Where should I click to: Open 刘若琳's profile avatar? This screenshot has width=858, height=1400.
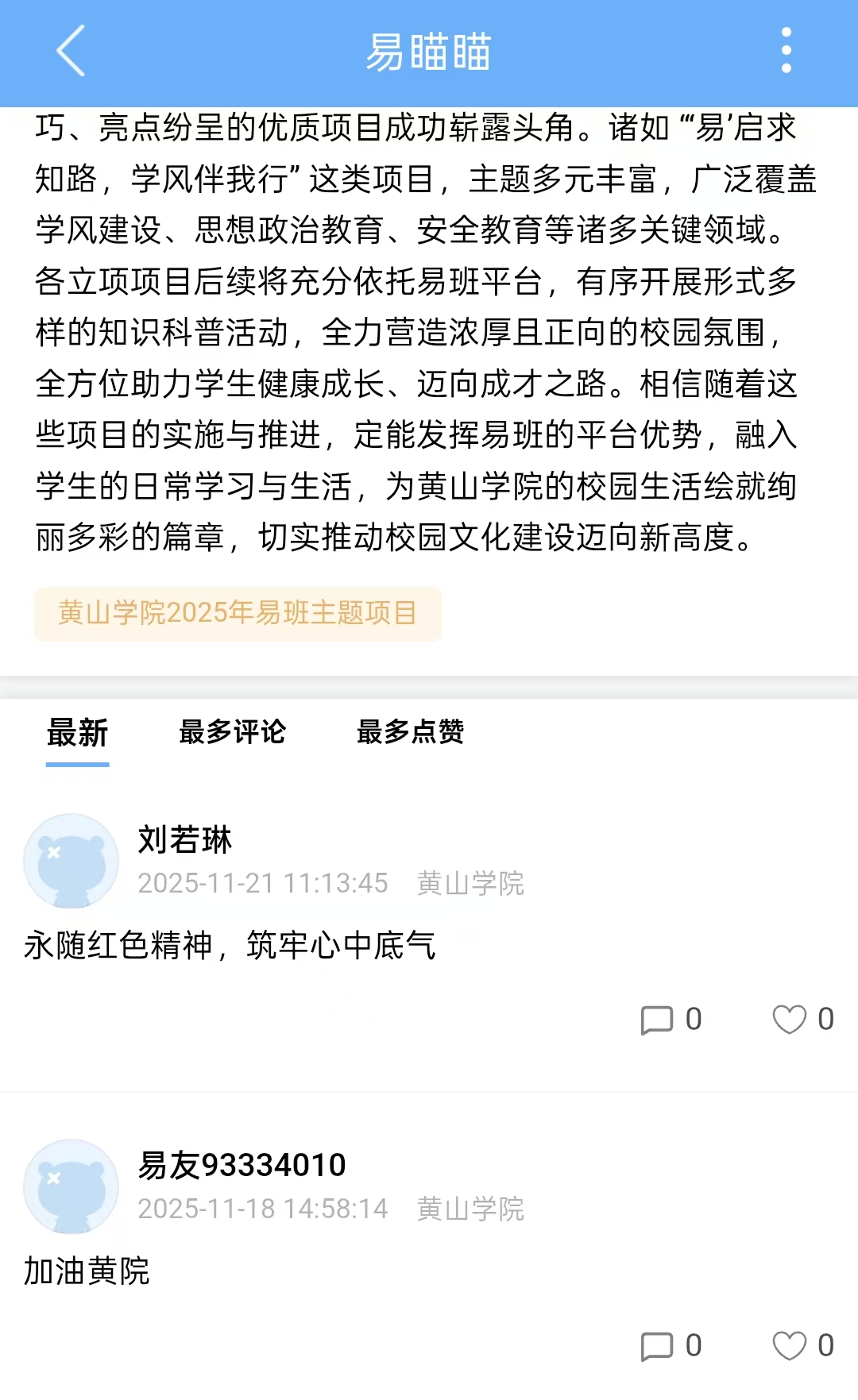tap(71, 861)
